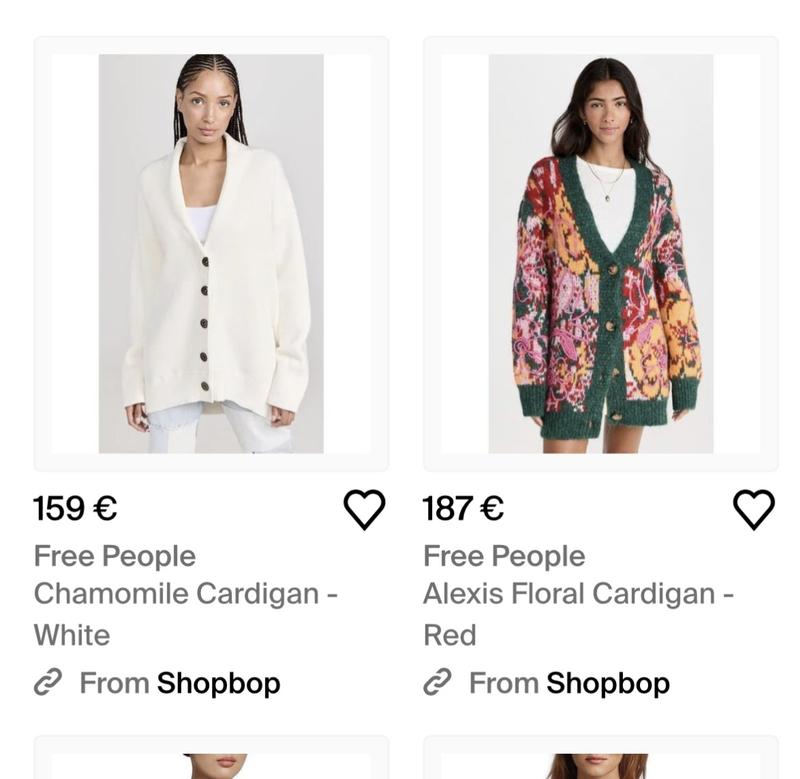The height and width of the screenshot is (779, 800).
Task: Save the Alexis Floral Cardigan to favorites
Action: click(x=754, y=509)
